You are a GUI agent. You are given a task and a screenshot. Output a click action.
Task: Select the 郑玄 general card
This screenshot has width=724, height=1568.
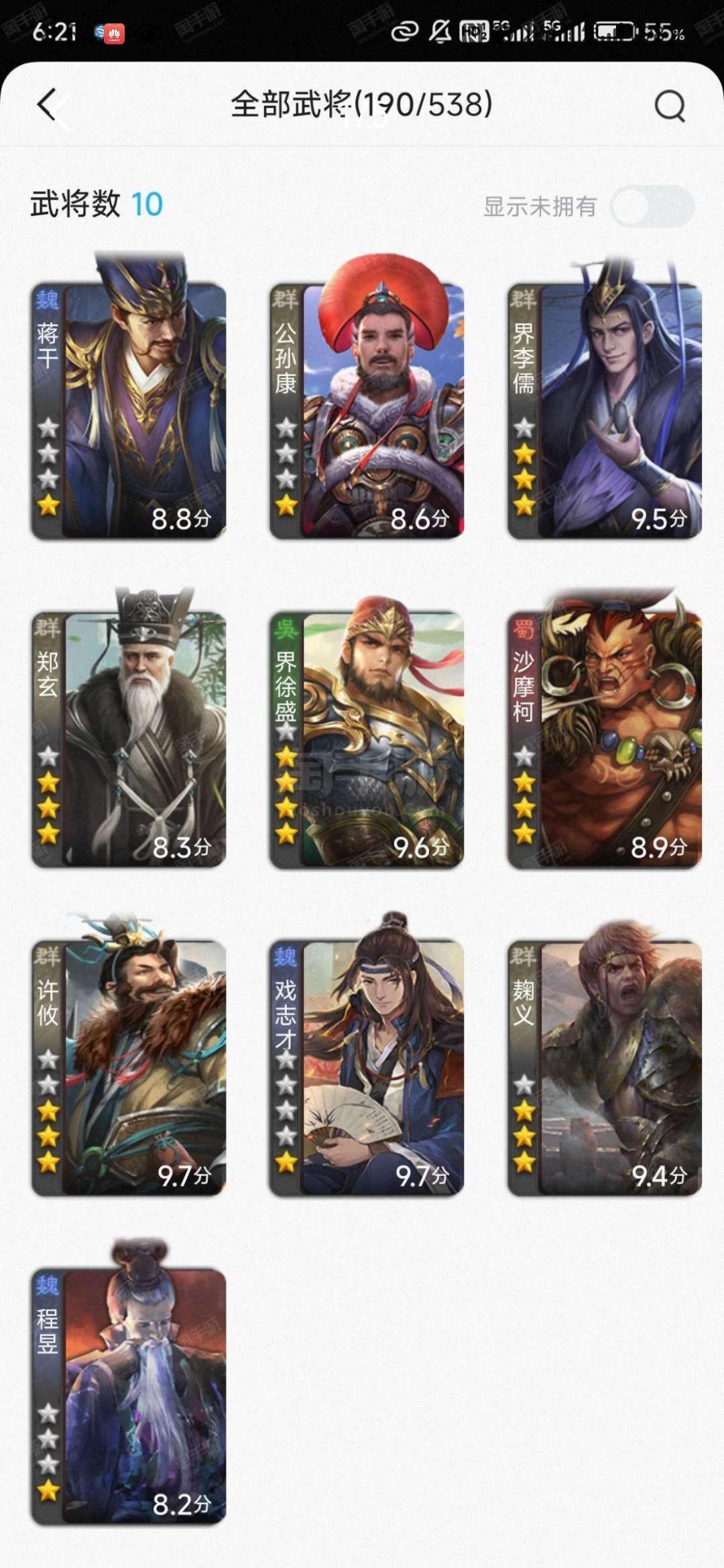(x=129, y=728)
